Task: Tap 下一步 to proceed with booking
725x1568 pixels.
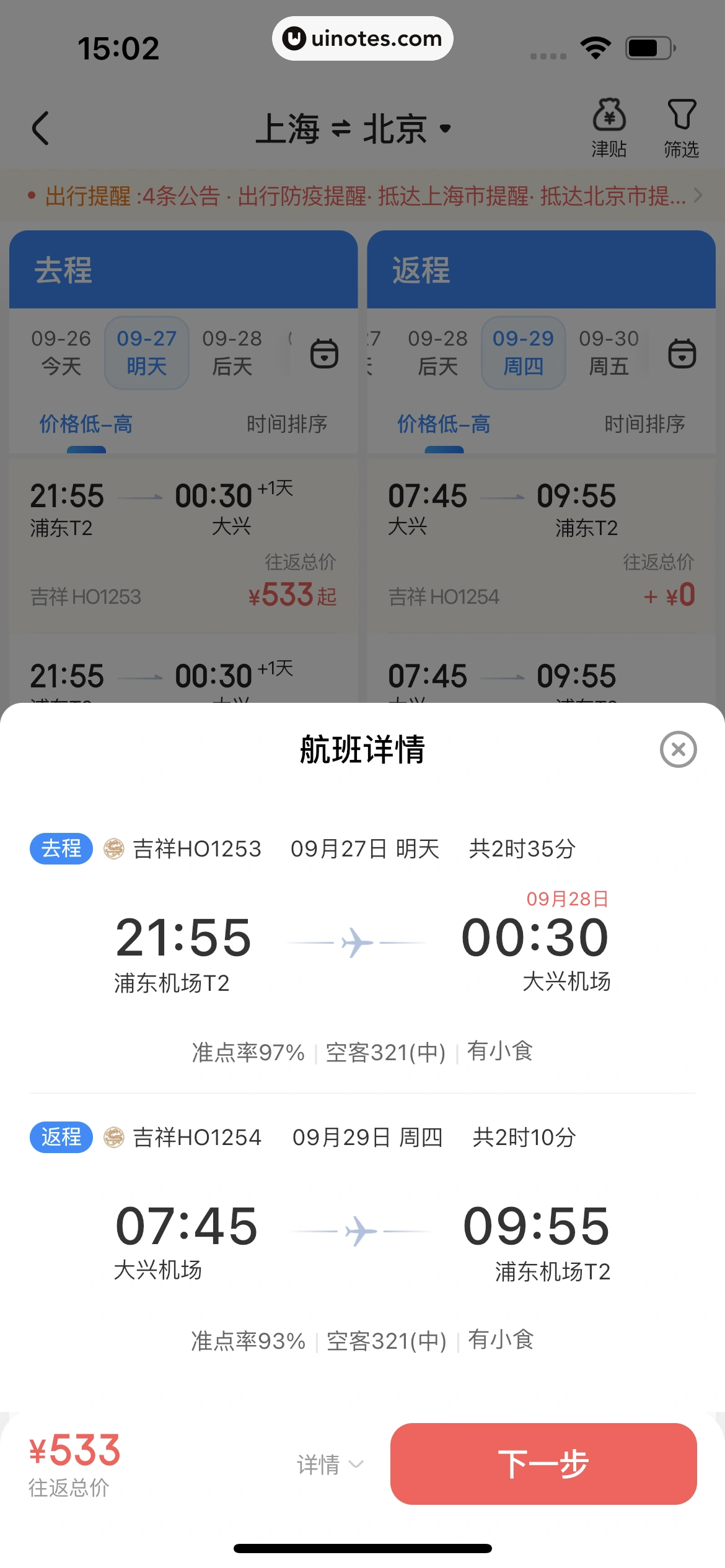Action: point(543,1464)
